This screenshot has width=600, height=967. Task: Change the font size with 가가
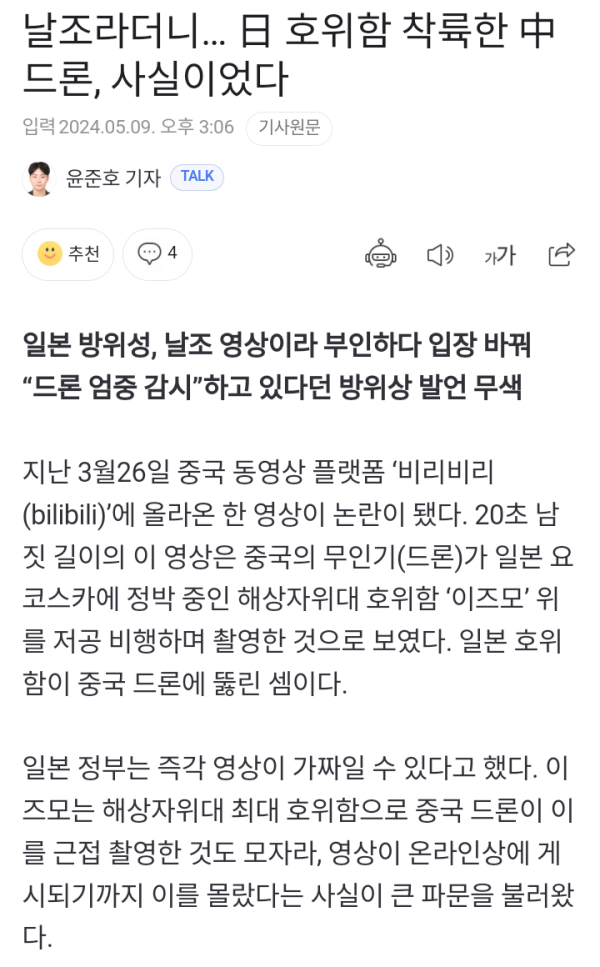(499, 256)
